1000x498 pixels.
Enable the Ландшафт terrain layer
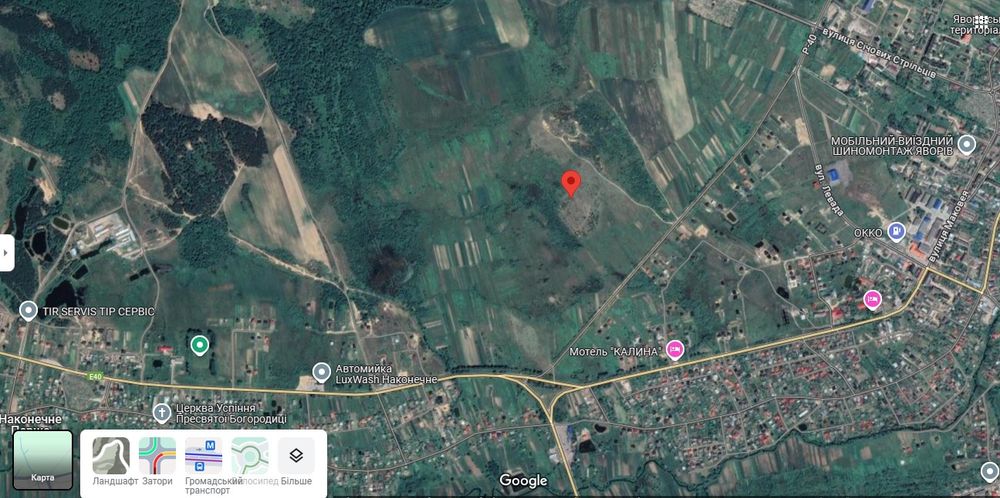point(111,456)
